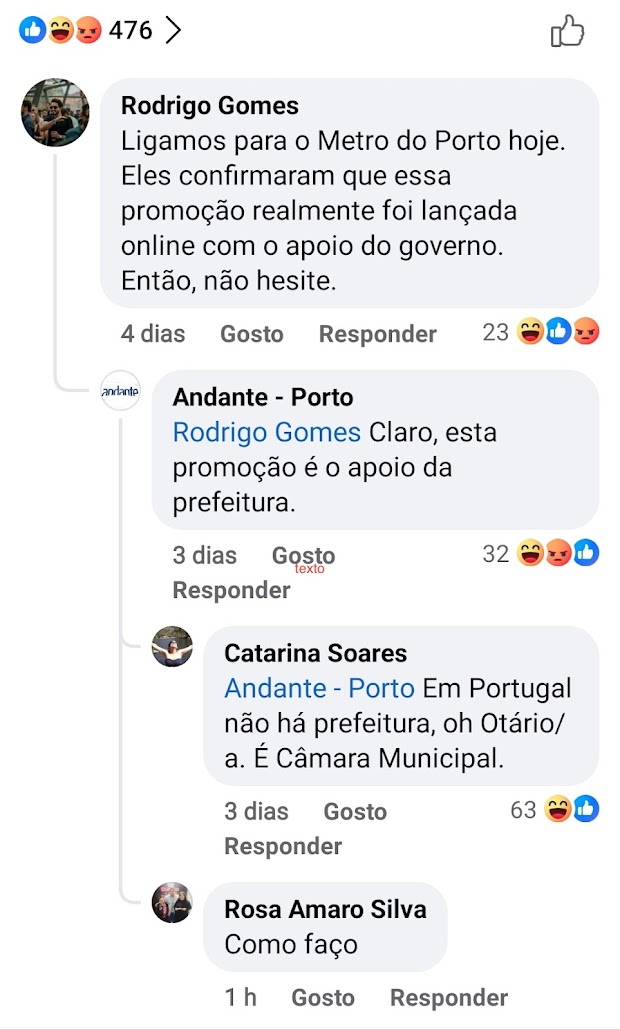This screenshot has width=620, height=1030.
Task: Open Rodrigo Gomes' profile picture
Action: [55, 112]
